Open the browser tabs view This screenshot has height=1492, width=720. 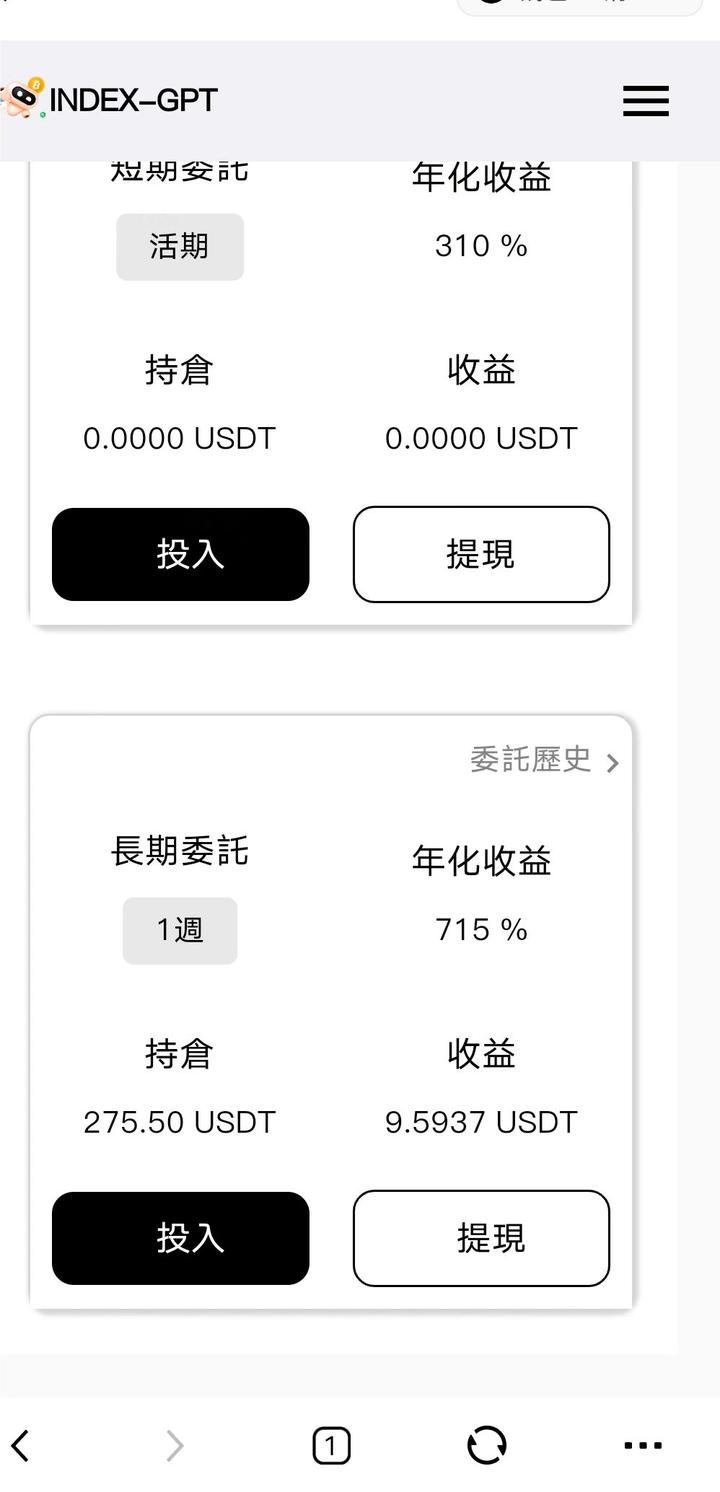pos(331,1446)
